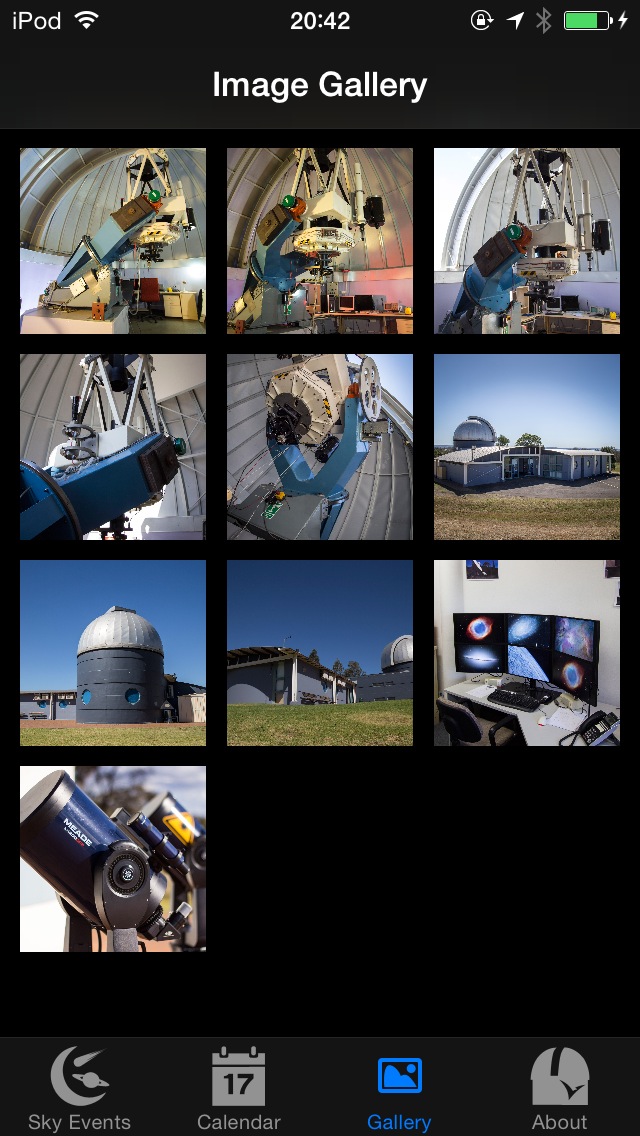640x1136 pixels.
Task: Open the telescope photo with the bright dome slit
Action: tap(527, 241)
